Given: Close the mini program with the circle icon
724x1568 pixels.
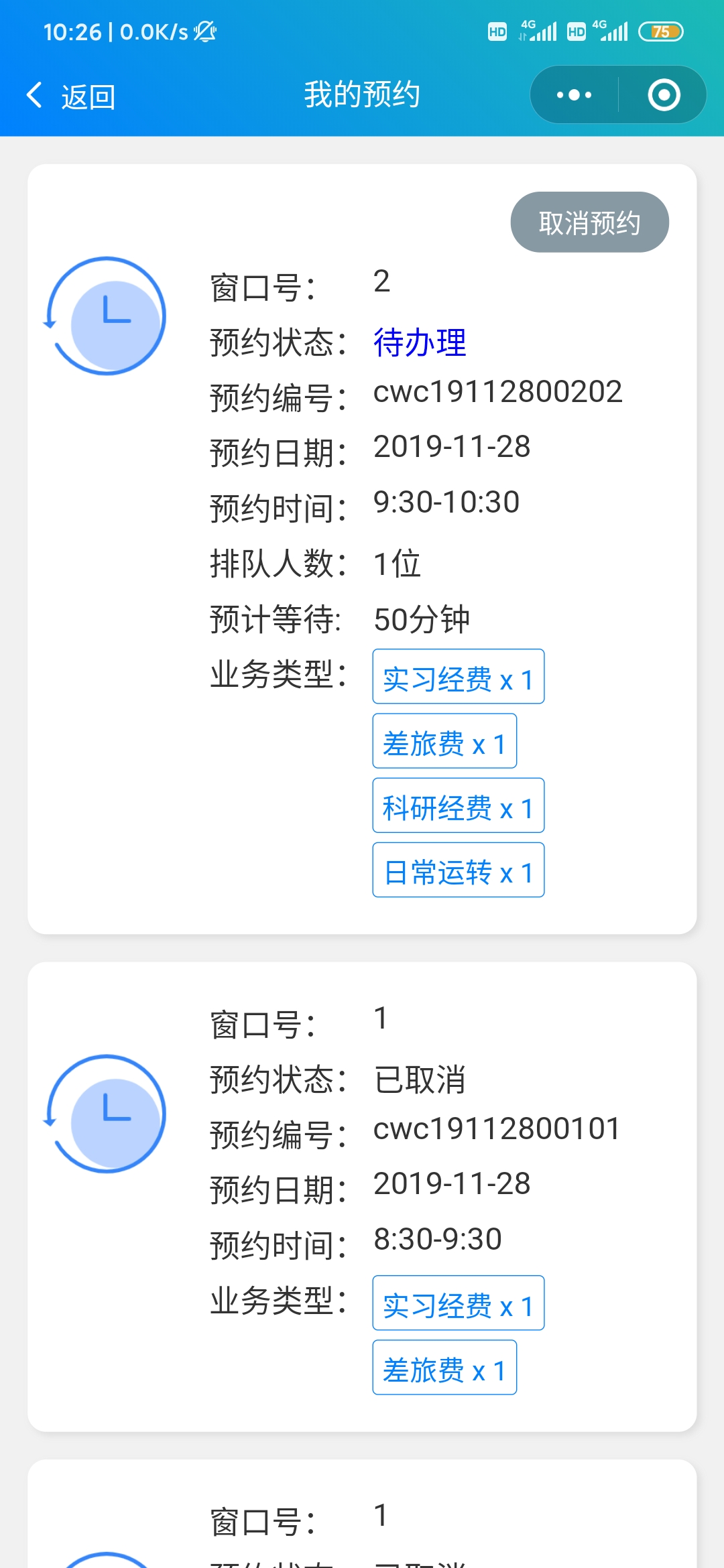Looking at the screenshot, I should (664, 95).
